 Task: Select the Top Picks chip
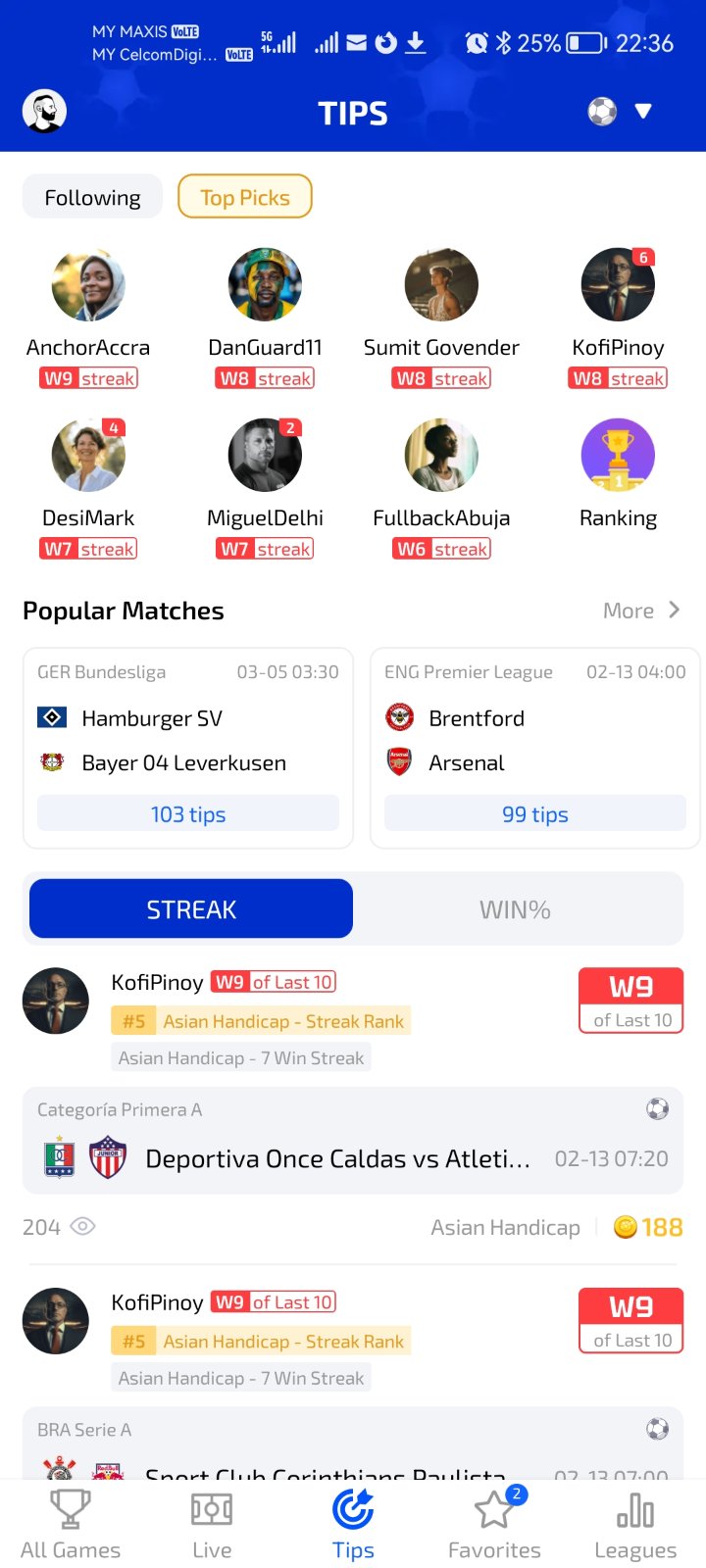pyautogui.click(x=245, y=197)
